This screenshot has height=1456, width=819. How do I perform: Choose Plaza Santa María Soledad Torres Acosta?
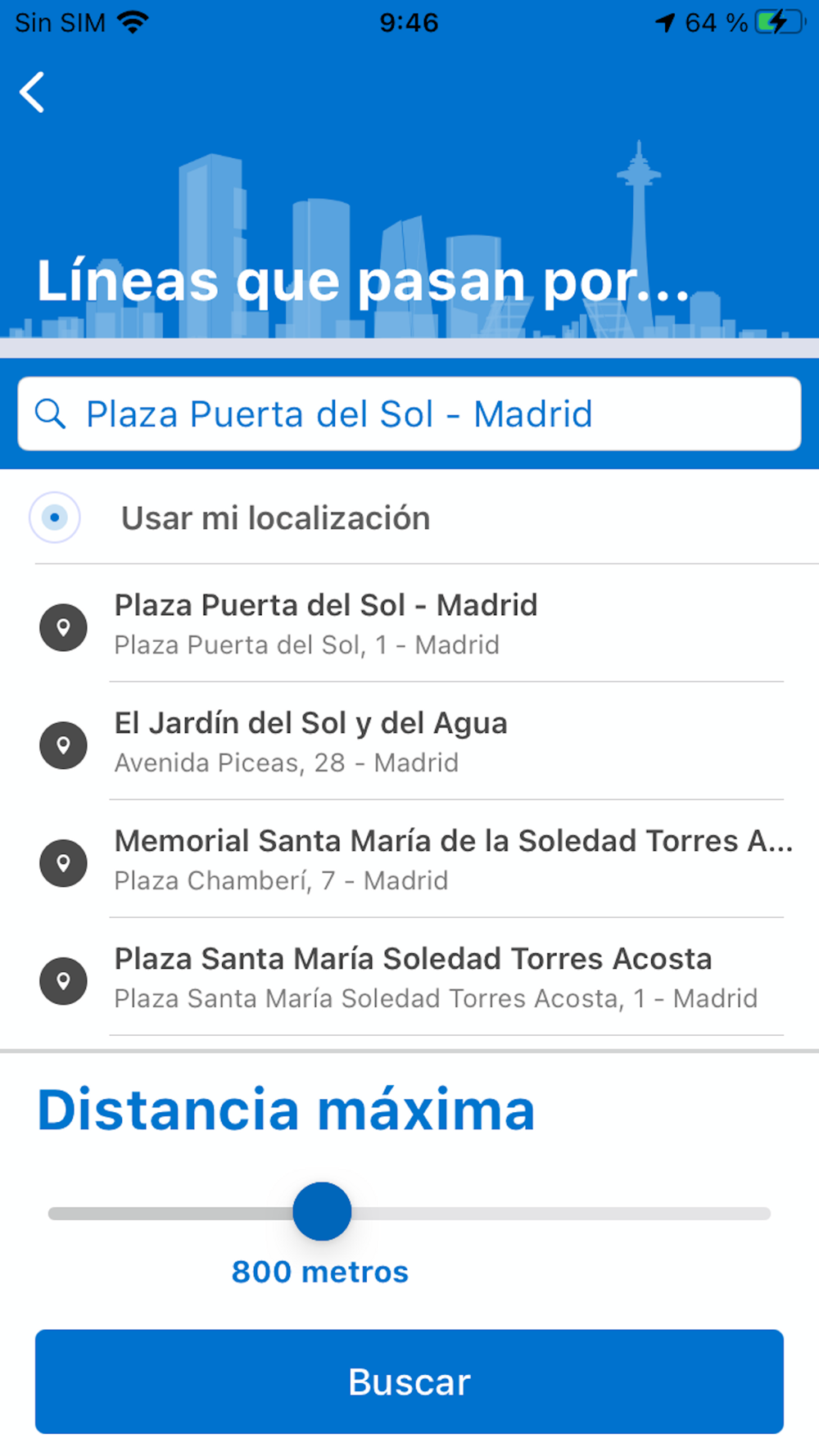409,978
